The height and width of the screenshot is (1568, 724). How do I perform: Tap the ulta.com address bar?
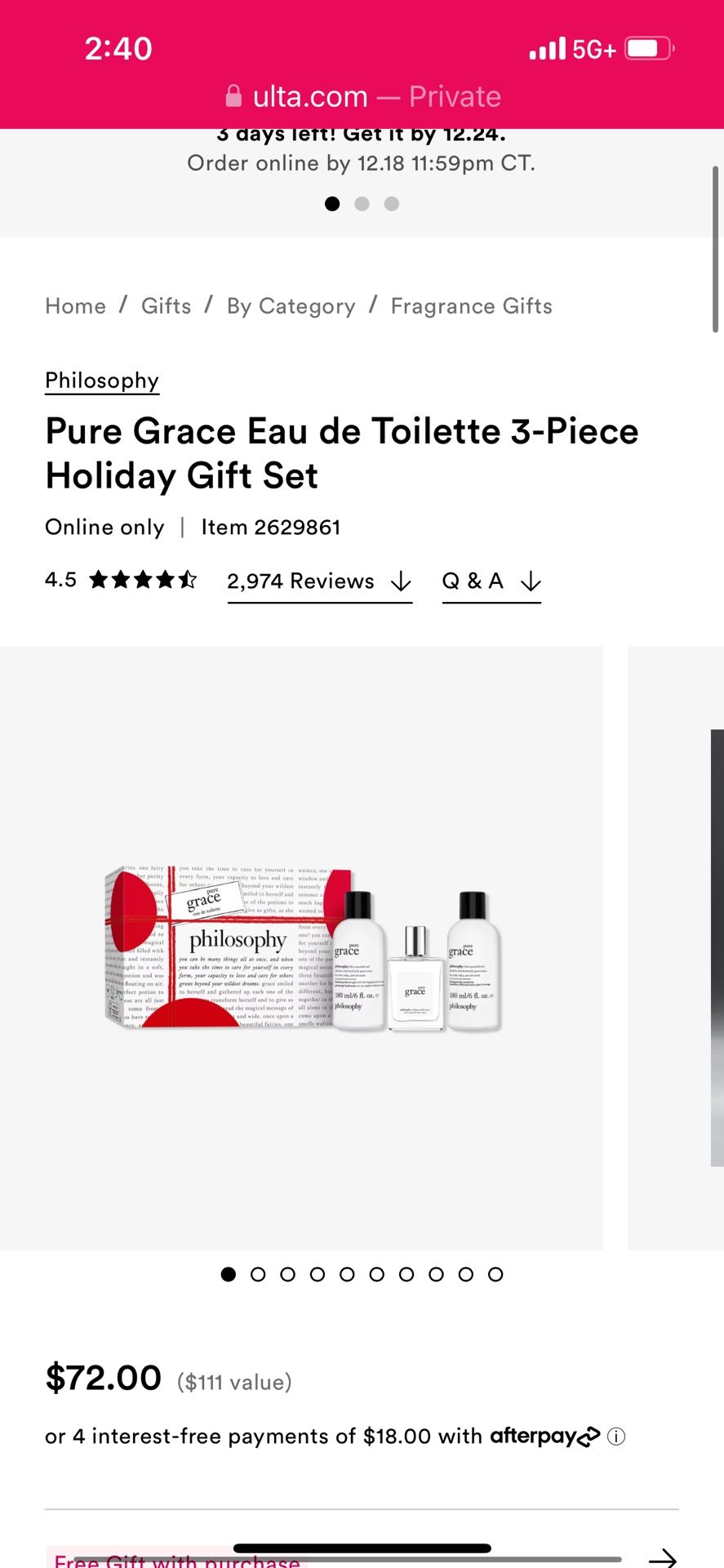pos(362,96)
